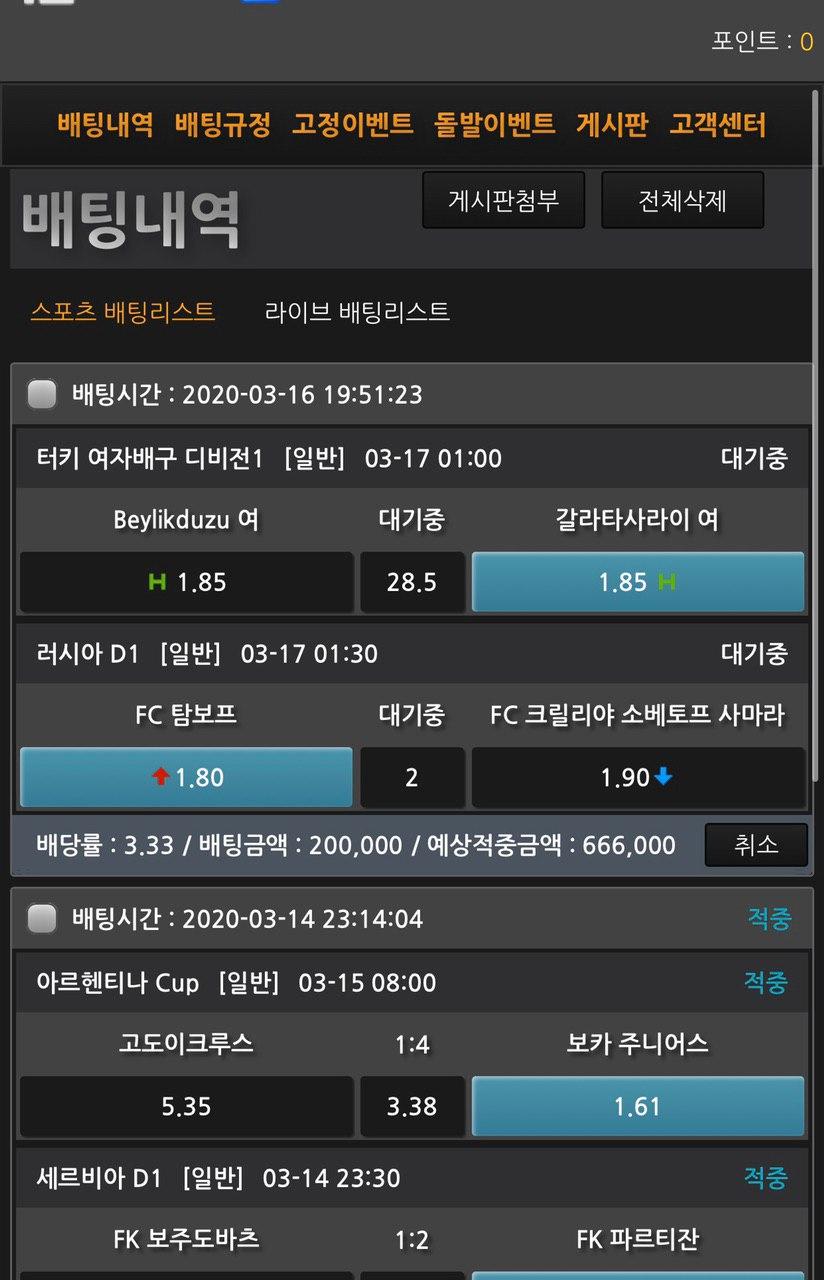Open the 게시판 menu
Image resolution: width=824 pixels, height=1280 pixels.
click(612, 125)
